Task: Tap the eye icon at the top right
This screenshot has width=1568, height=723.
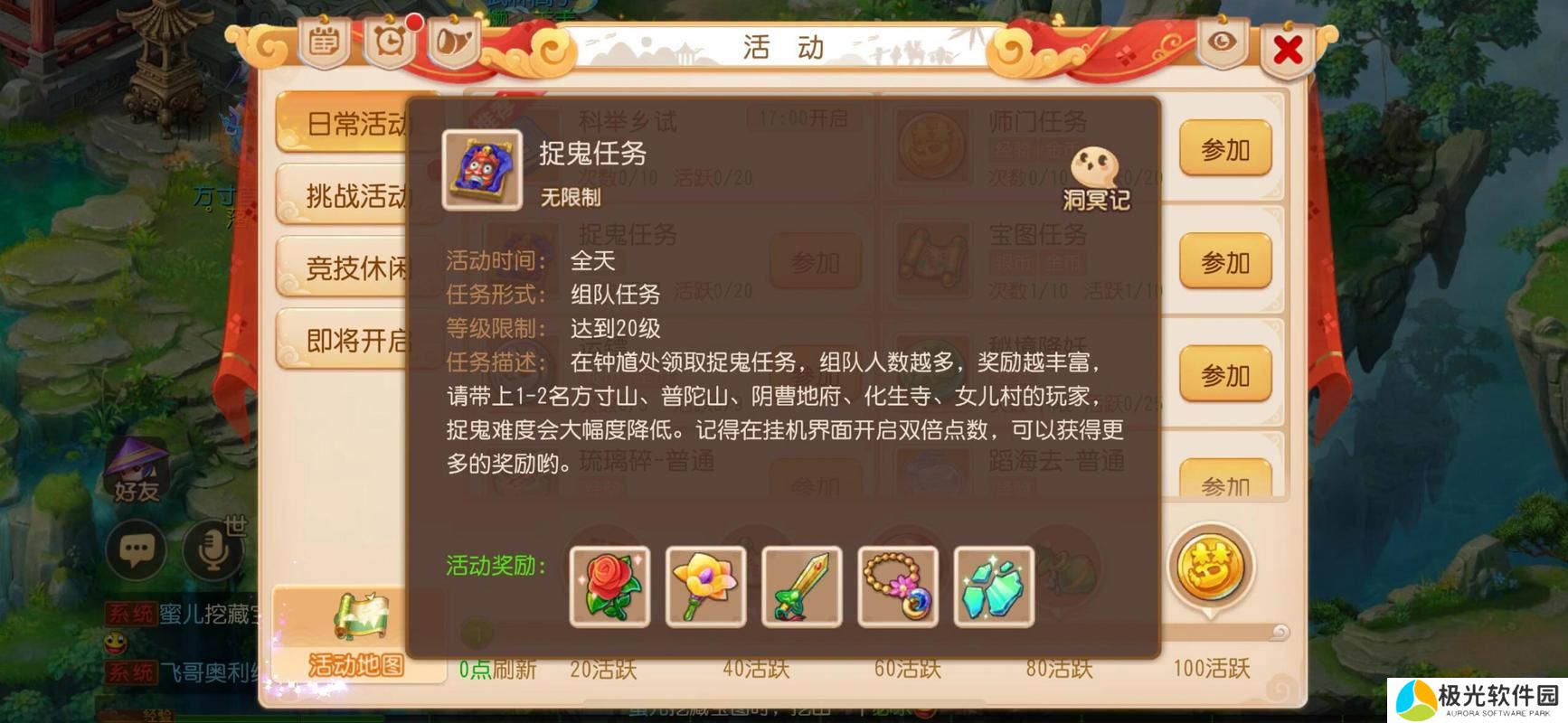Action: [1223, 42]
